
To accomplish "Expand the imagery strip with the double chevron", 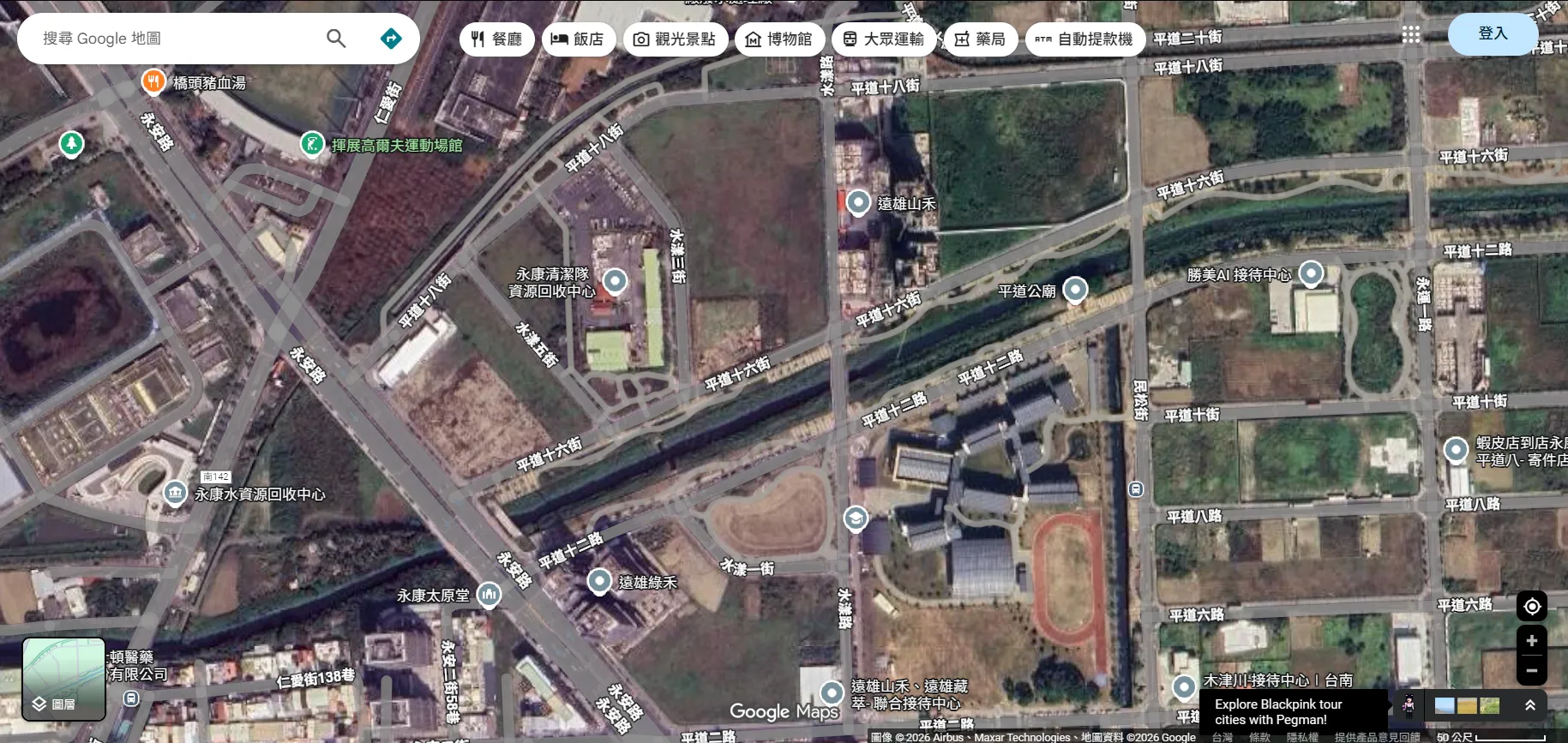I will click(1529, 705).
